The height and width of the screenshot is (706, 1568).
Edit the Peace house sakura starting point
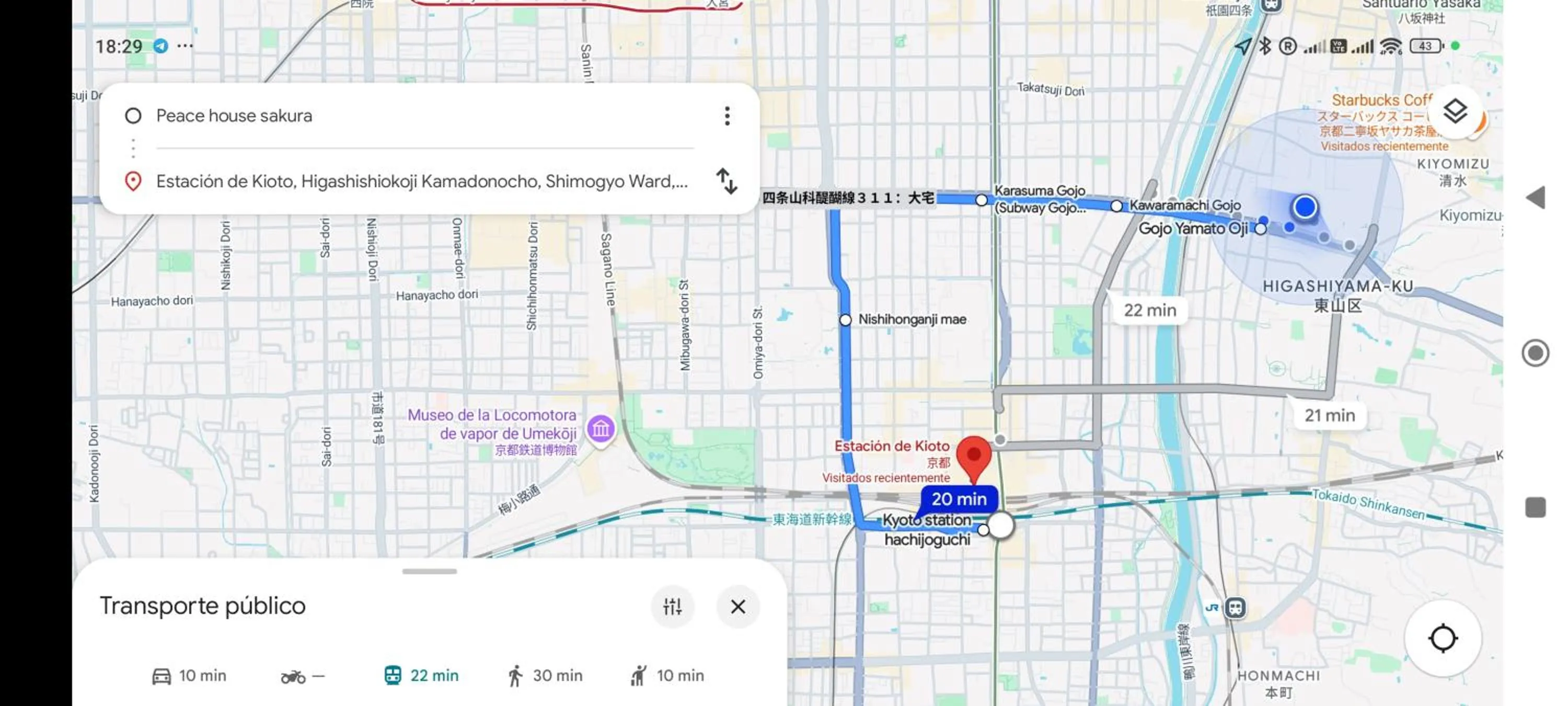pos(234,116)
